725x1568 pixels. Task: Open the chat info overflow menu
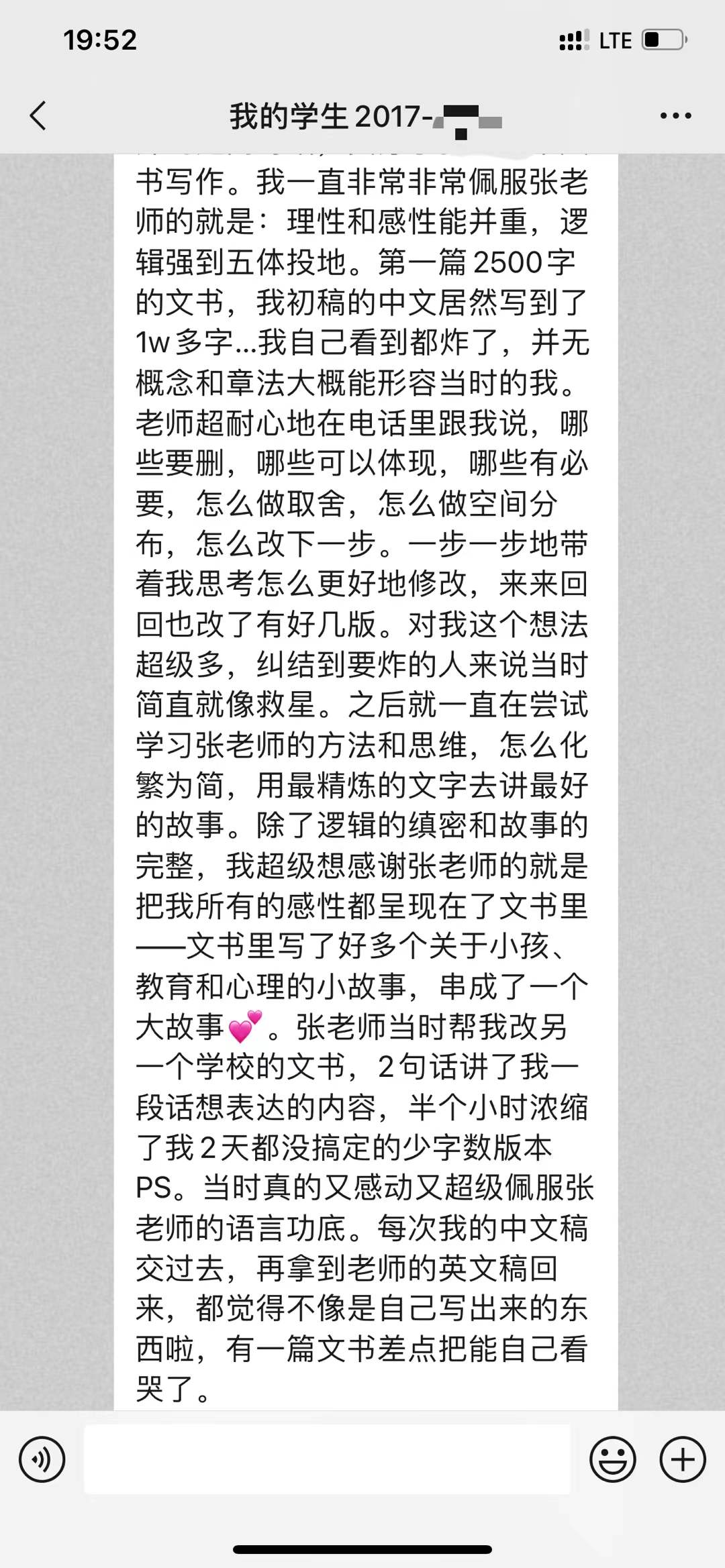(x=675, y=115)
